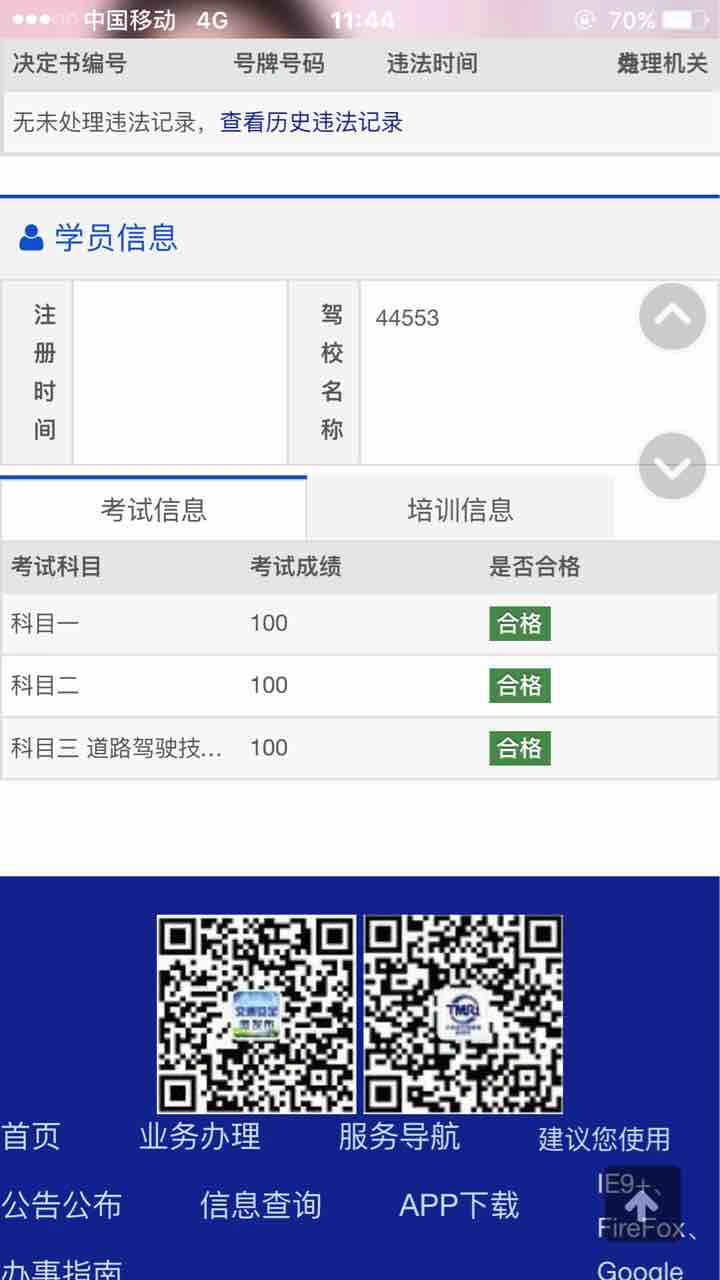Switch to the 培训信息 tab

[460, 509]
